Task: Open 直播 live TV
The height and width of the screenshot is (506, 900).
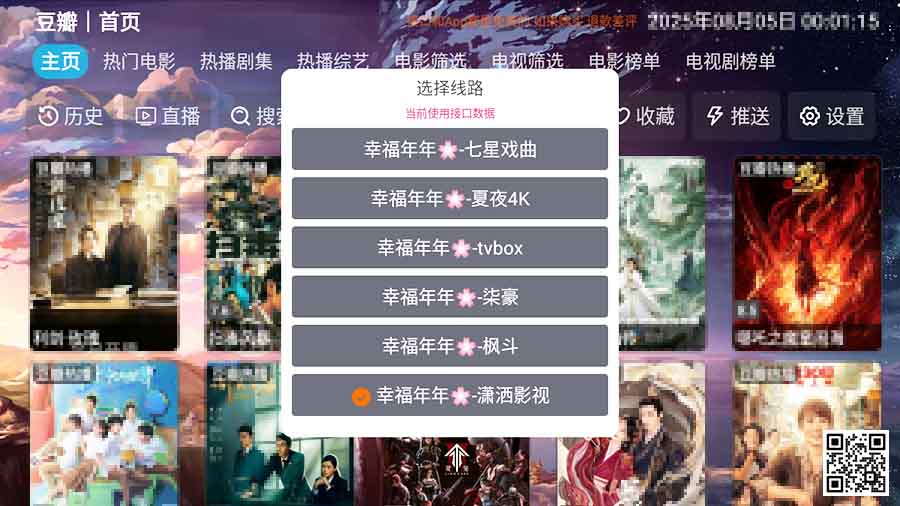Action: (168, 116)
